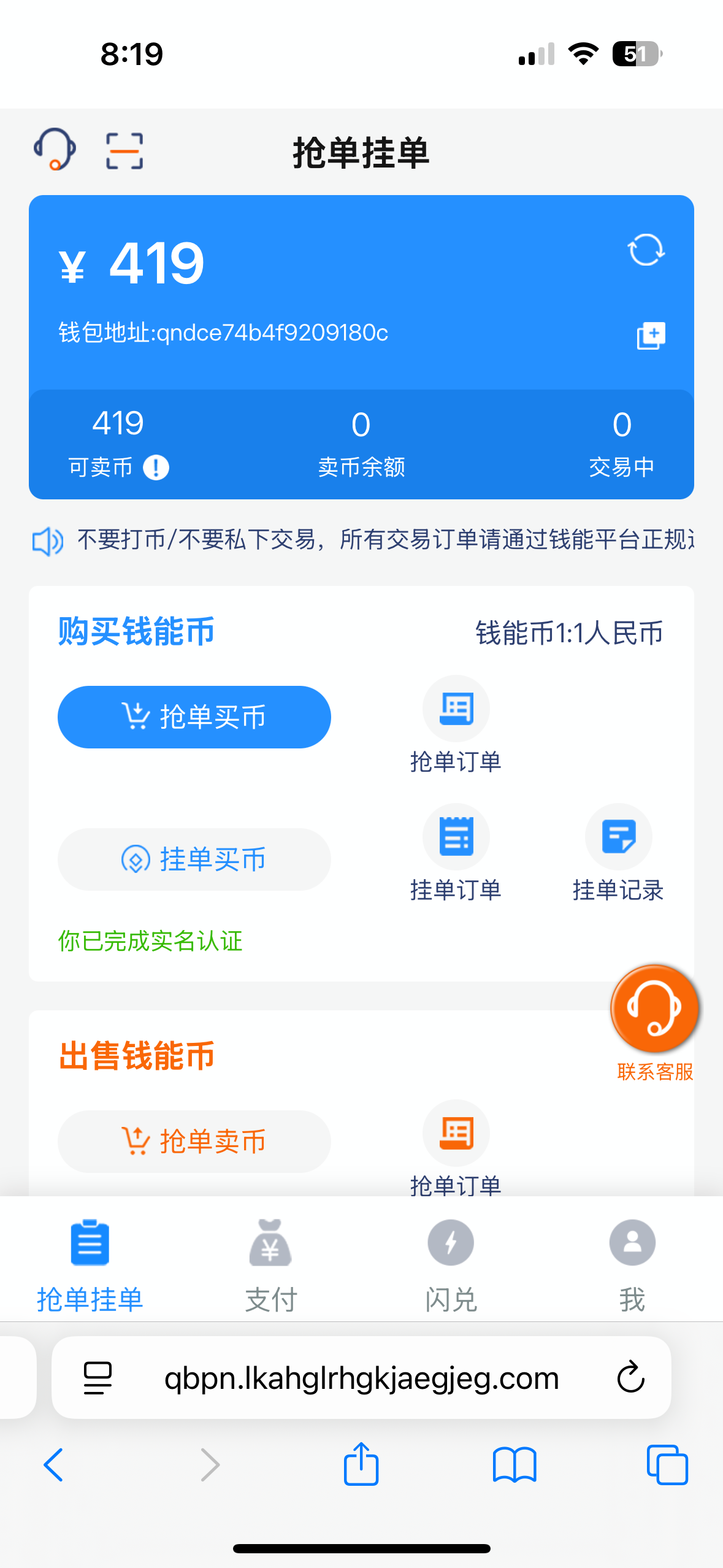The height and width of the screenshot is (1568, 723).
Task: Click the 你已完成实名认证 verification text
Action: (x=150, y=941)
